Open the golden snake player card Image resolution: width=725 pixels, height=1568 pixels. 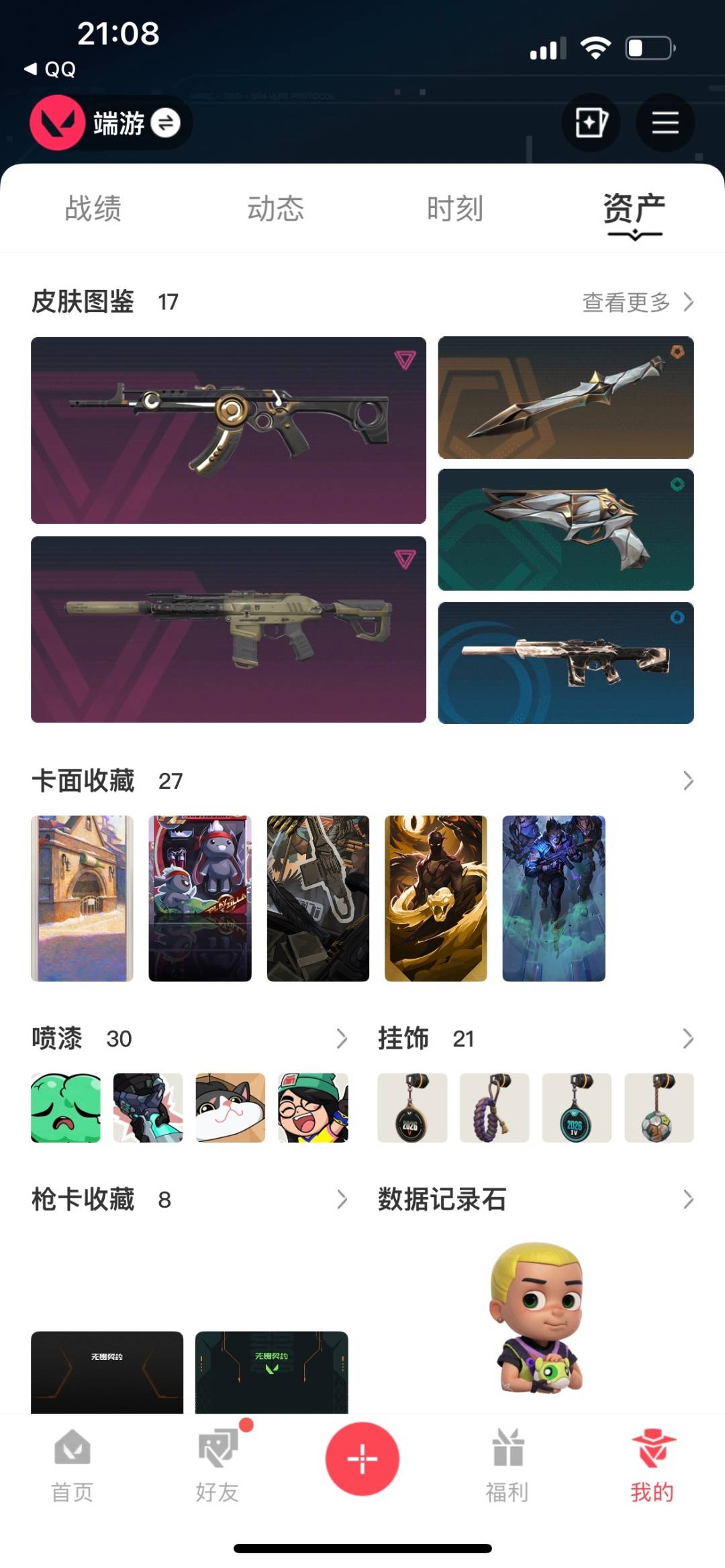[x=436, y=898]
